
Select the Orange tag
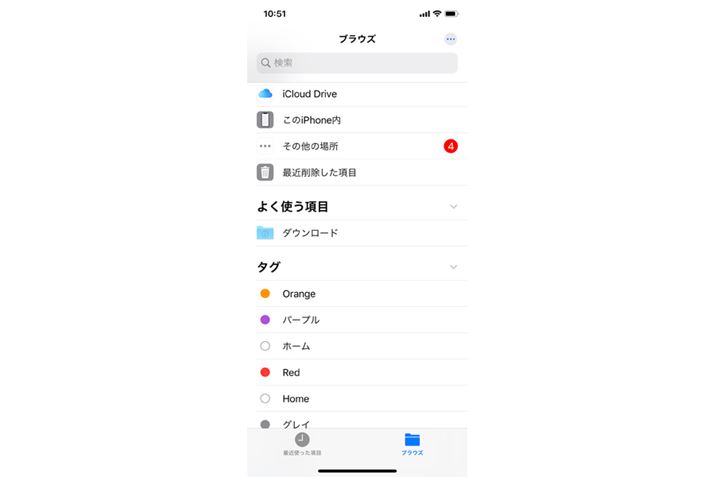299,294
